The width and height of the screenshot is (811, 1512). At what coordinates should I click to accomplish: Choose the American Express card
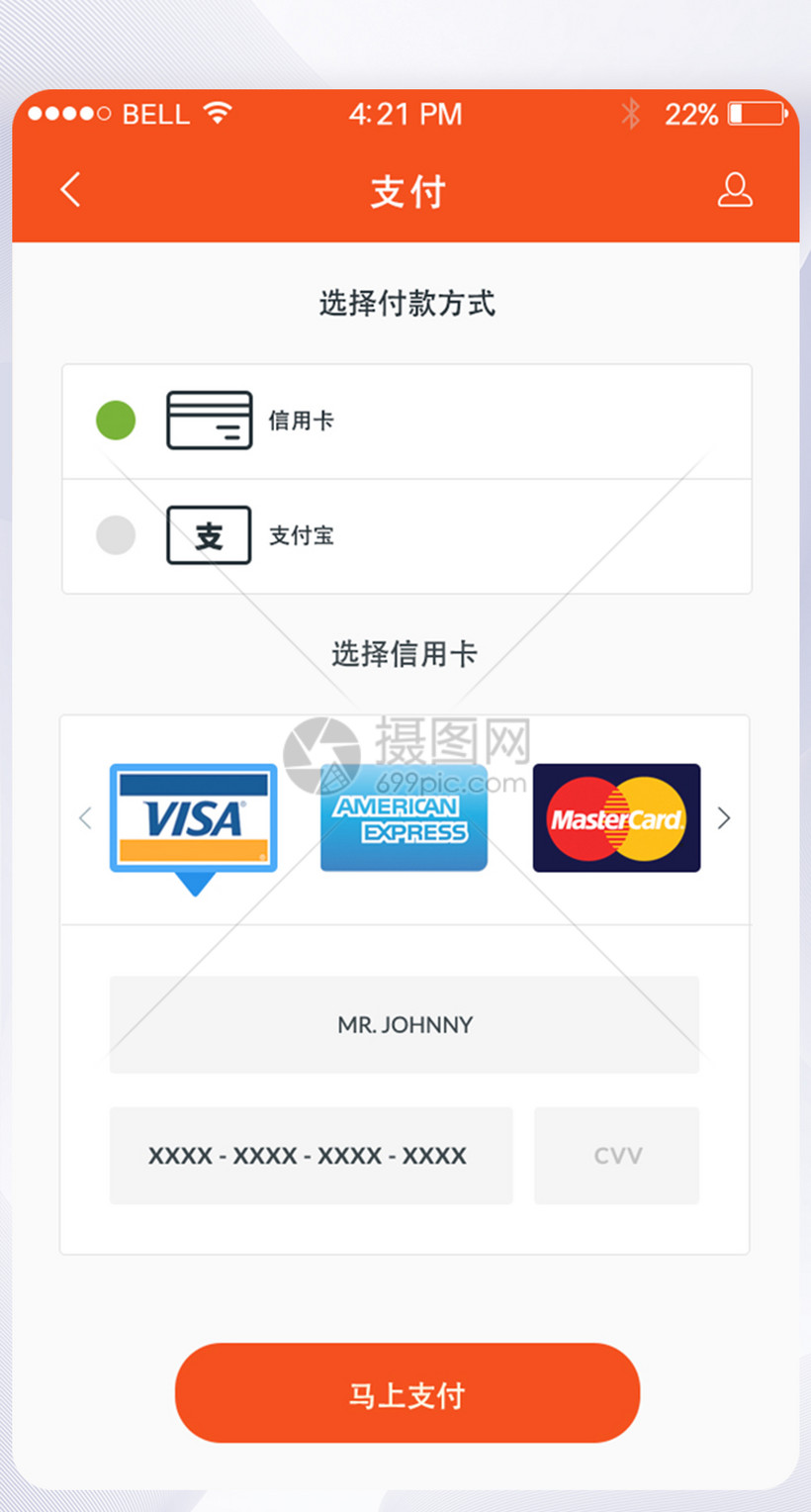pos(404,818)
